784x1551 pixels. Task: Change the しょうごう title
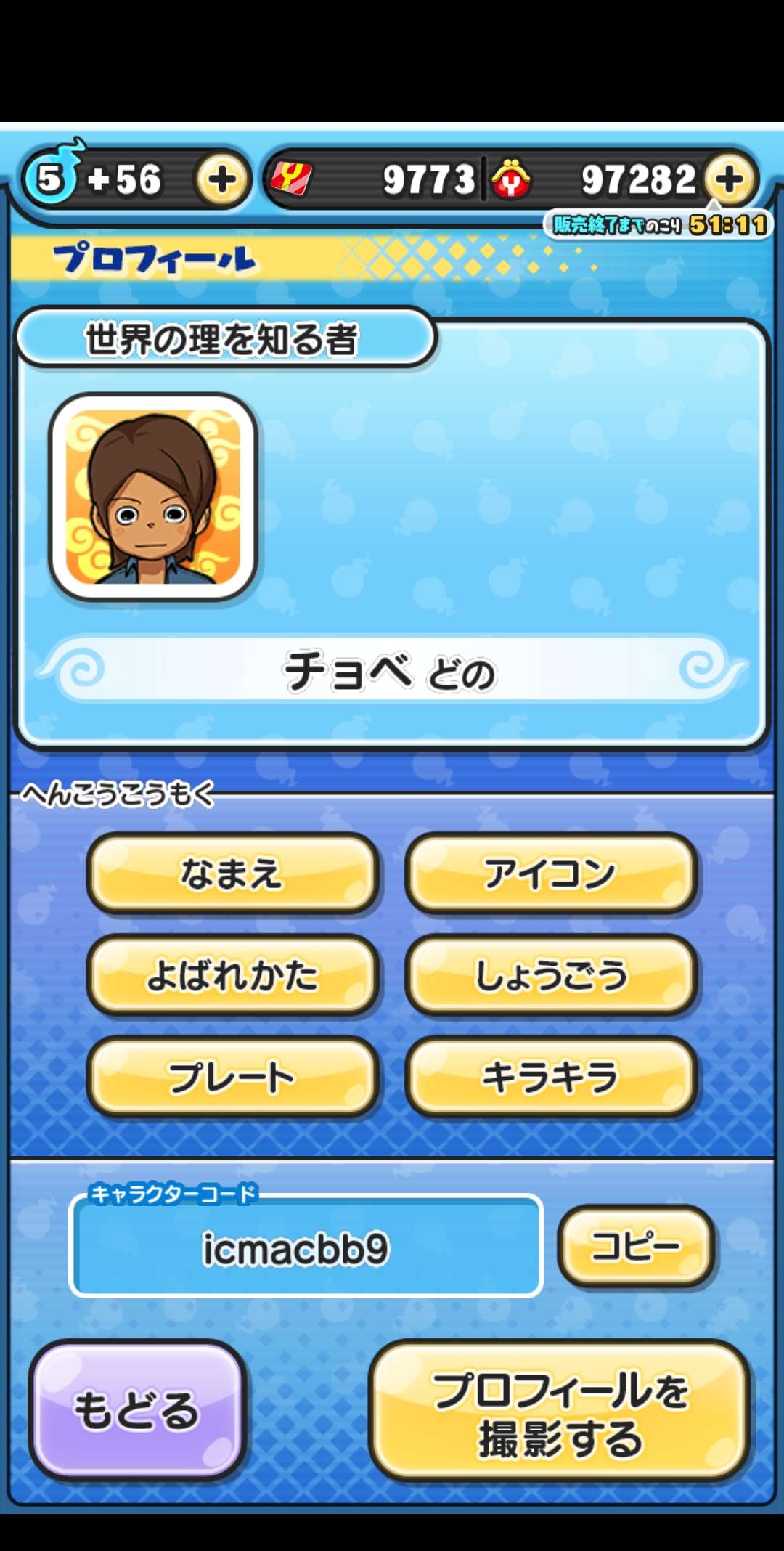point(550,974)
